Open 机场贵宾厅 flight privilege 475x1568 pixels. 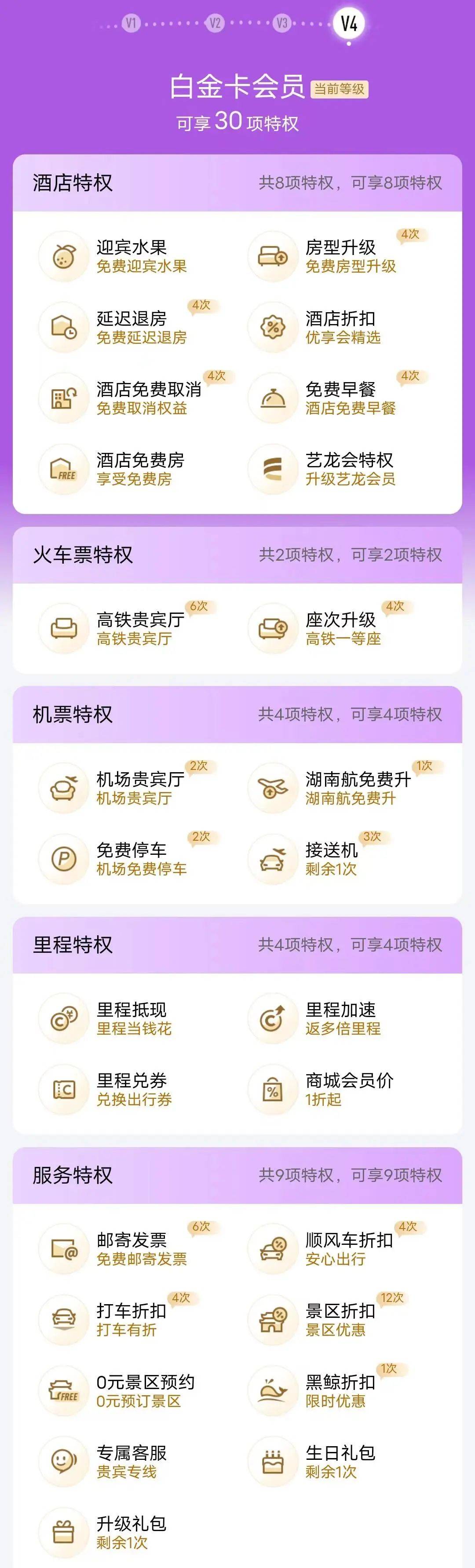(139, 788)
